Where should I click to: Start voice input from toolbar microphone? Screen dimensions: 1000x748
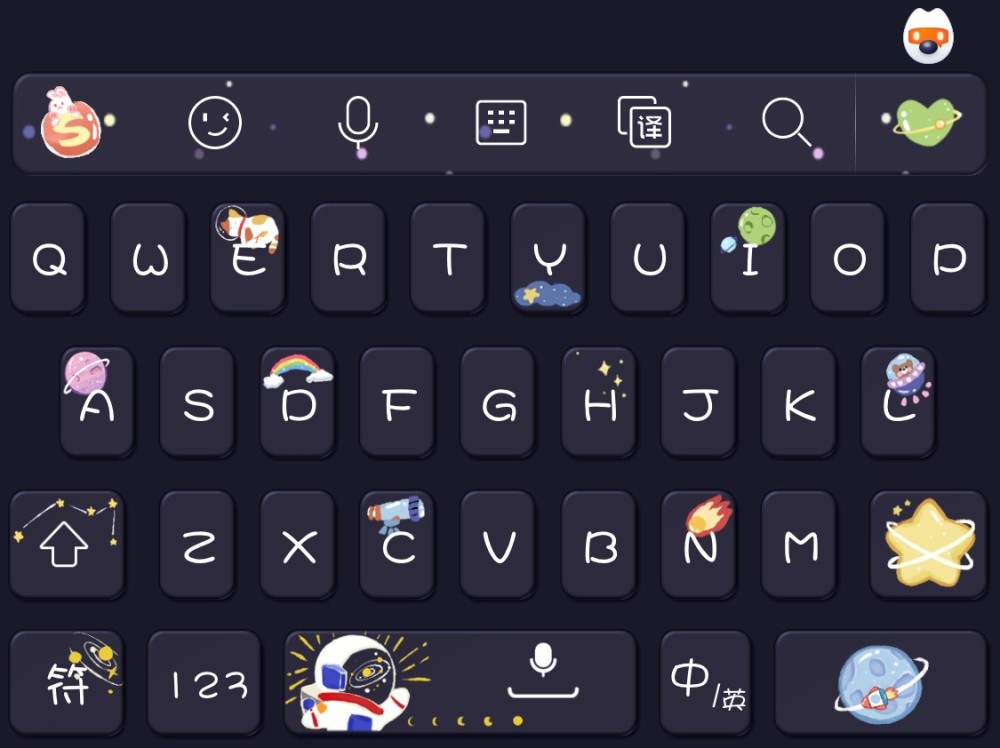[357, 124]
